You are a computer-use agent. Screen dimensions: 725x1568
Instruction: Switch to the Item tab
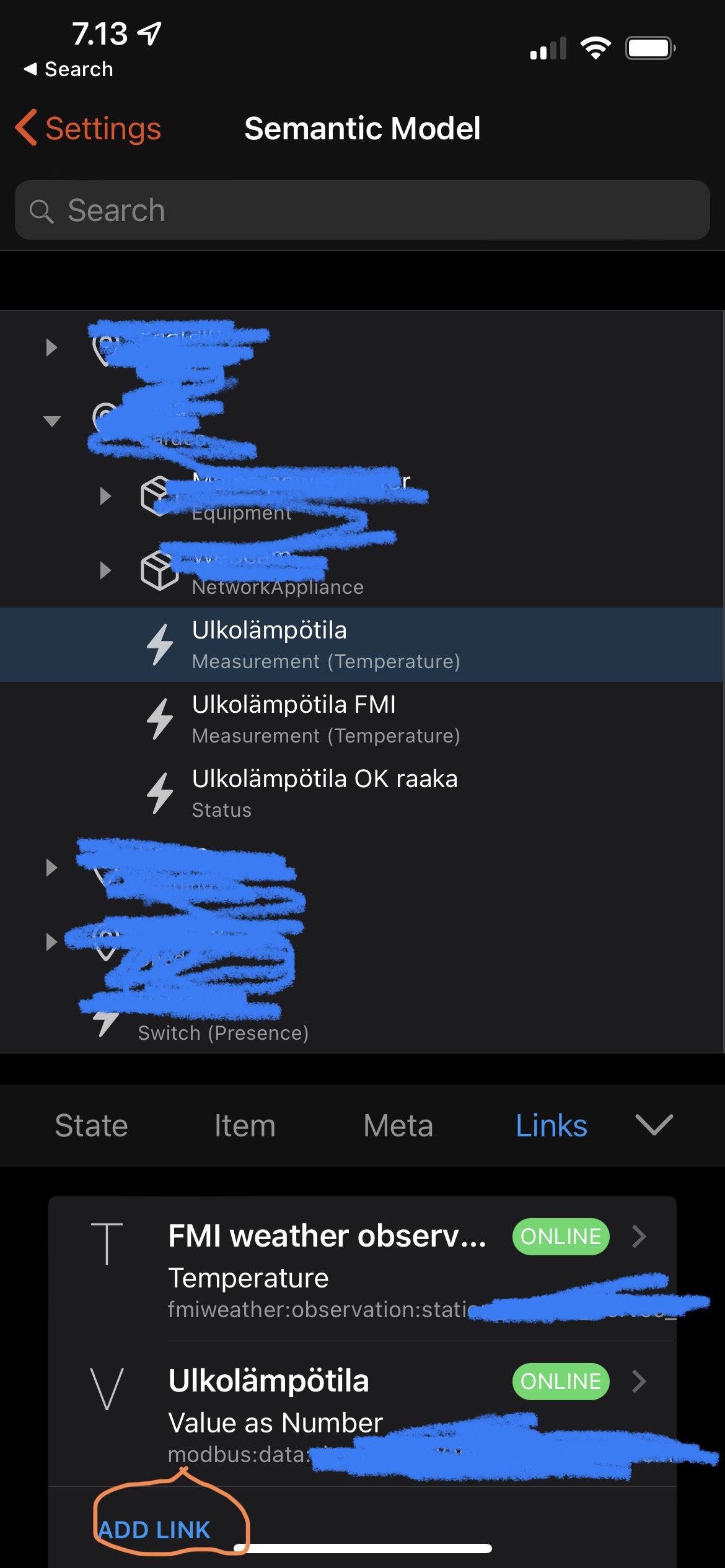click(245, 1125)
